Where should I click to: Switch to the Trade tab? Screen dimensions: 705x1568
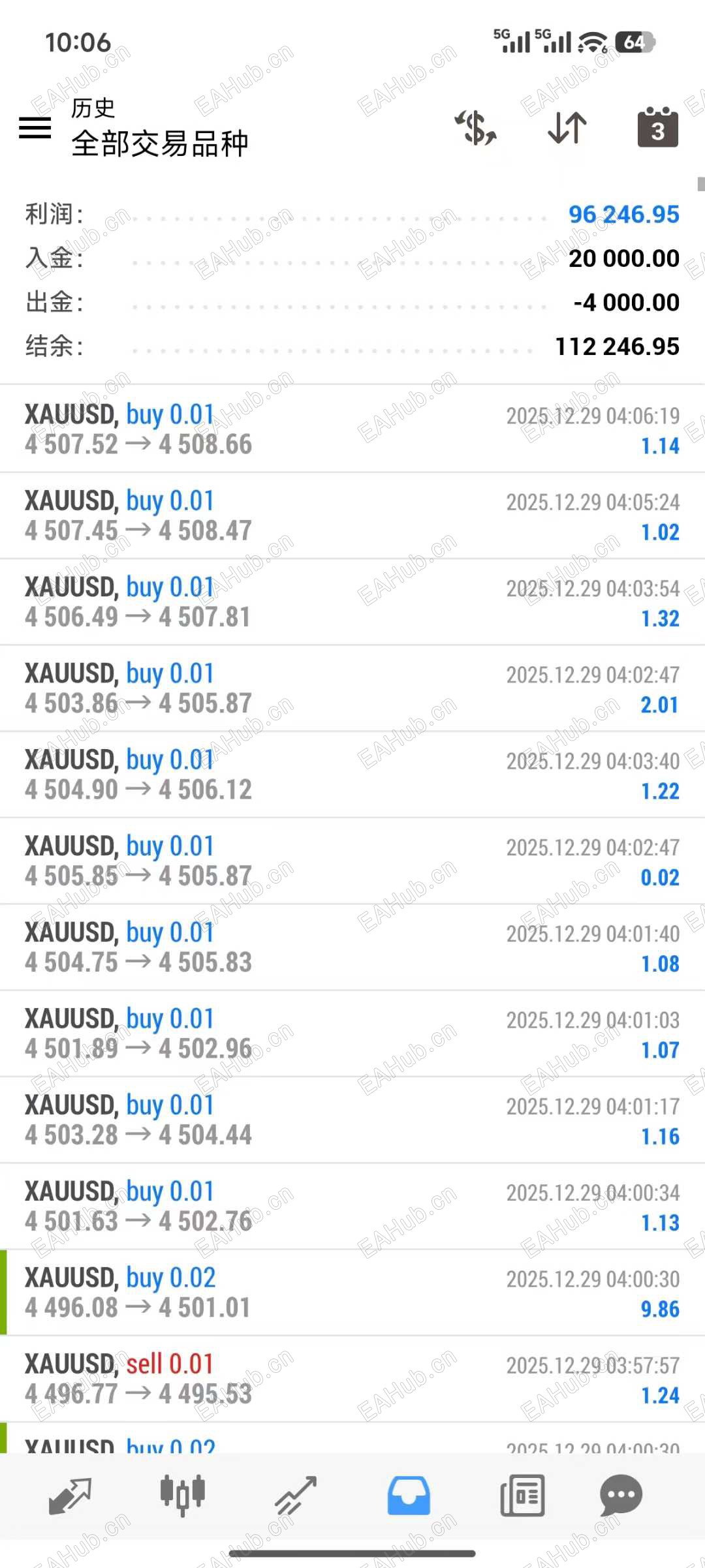click(296, 1496)
